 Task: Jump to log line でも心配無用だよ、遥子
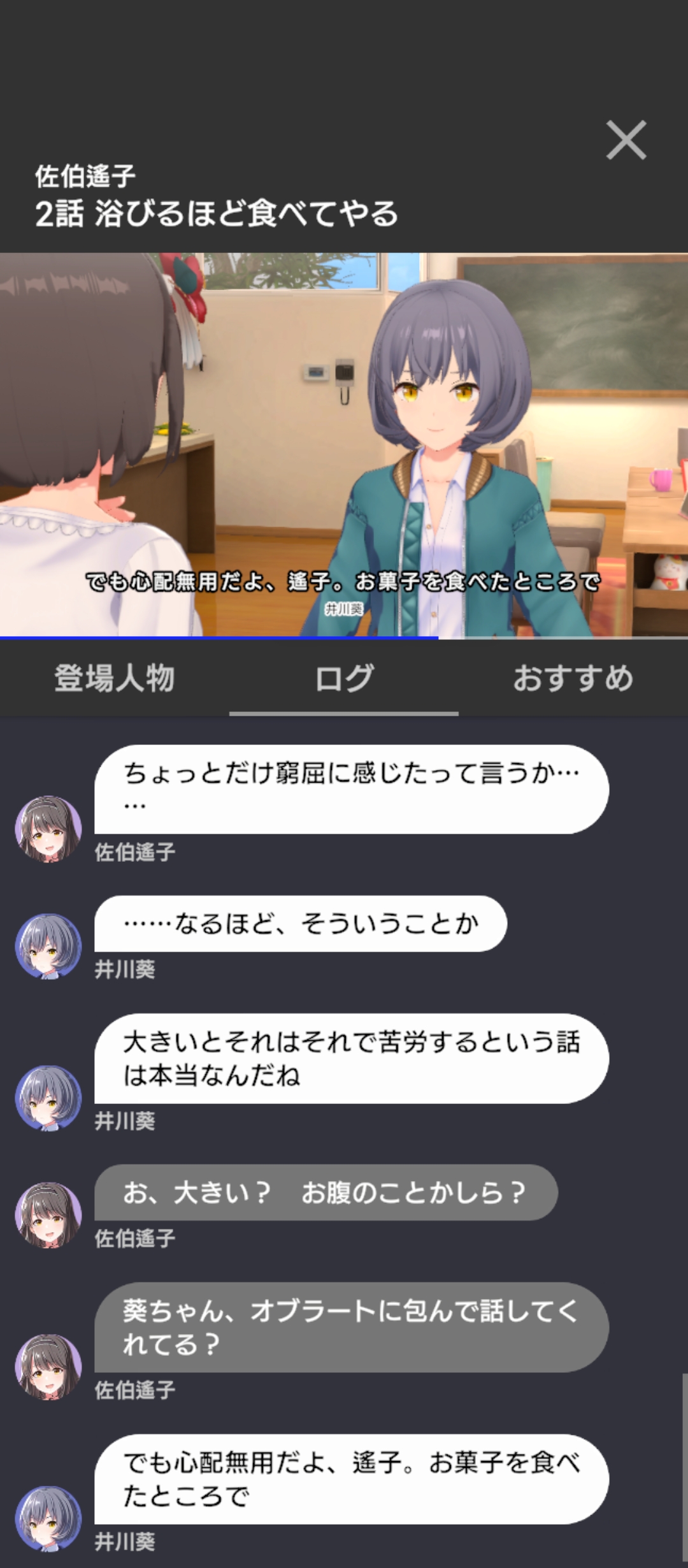coord(351,1479)
